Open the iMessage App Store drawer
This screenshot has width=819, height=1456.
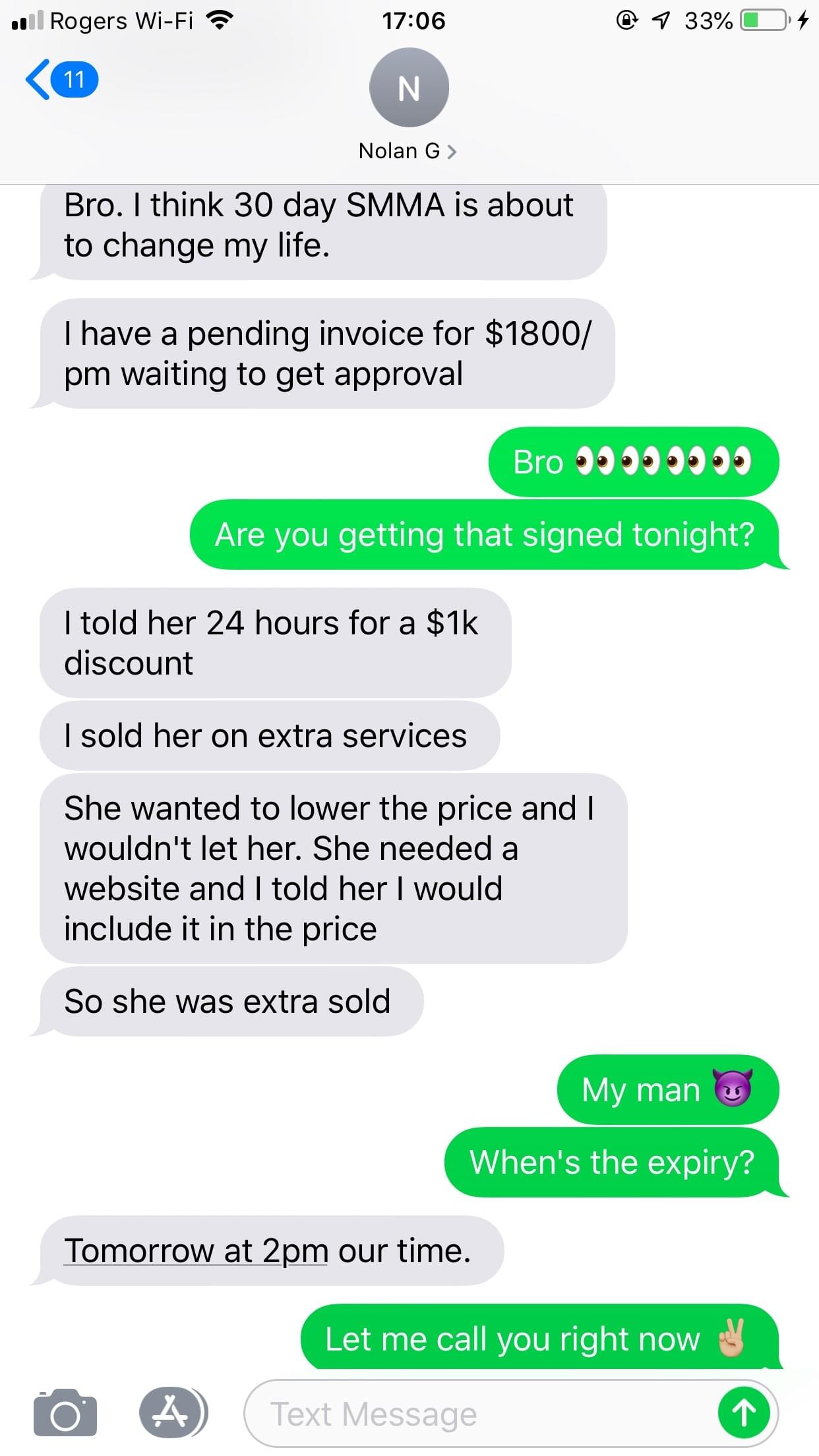(x=171, y=1413)
